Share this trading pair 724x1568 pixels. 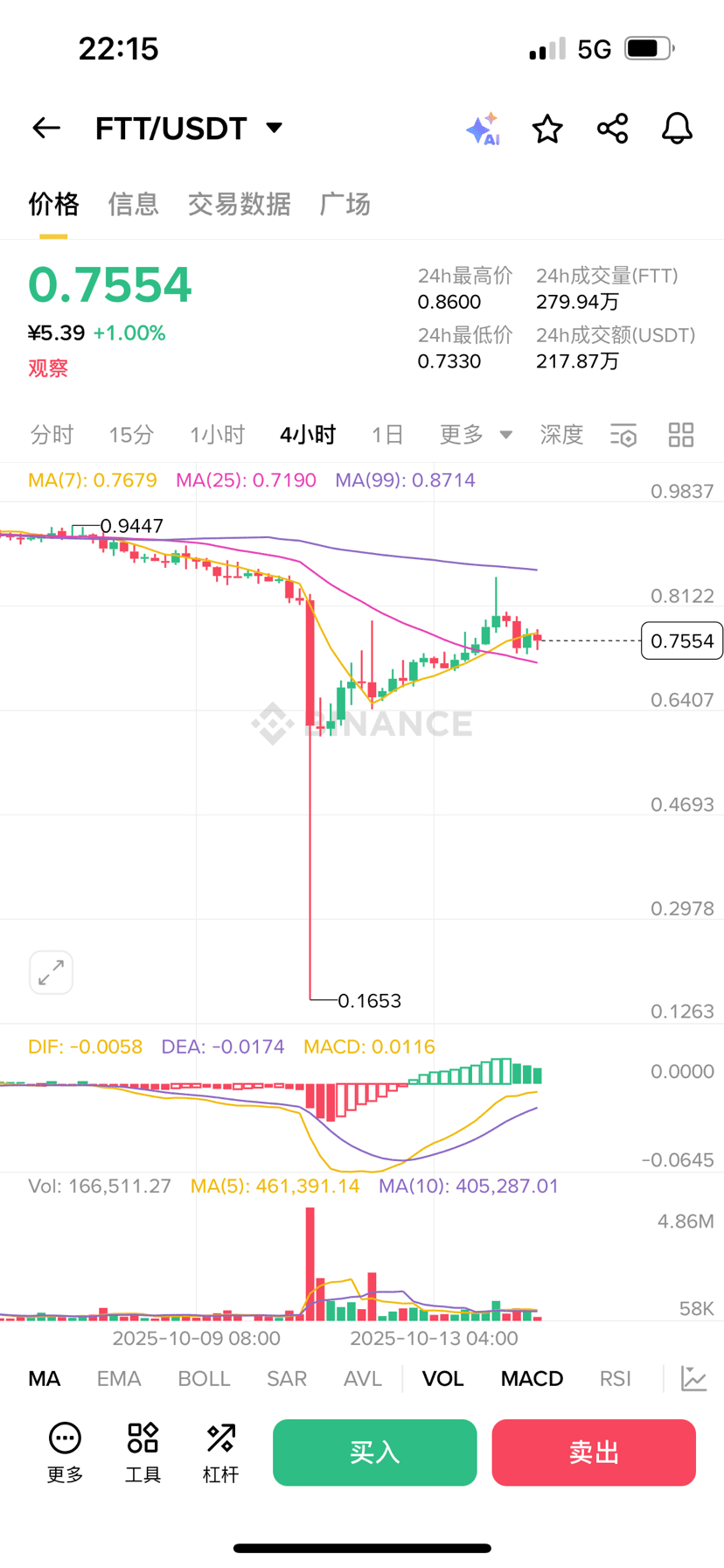tap(612, 129)
